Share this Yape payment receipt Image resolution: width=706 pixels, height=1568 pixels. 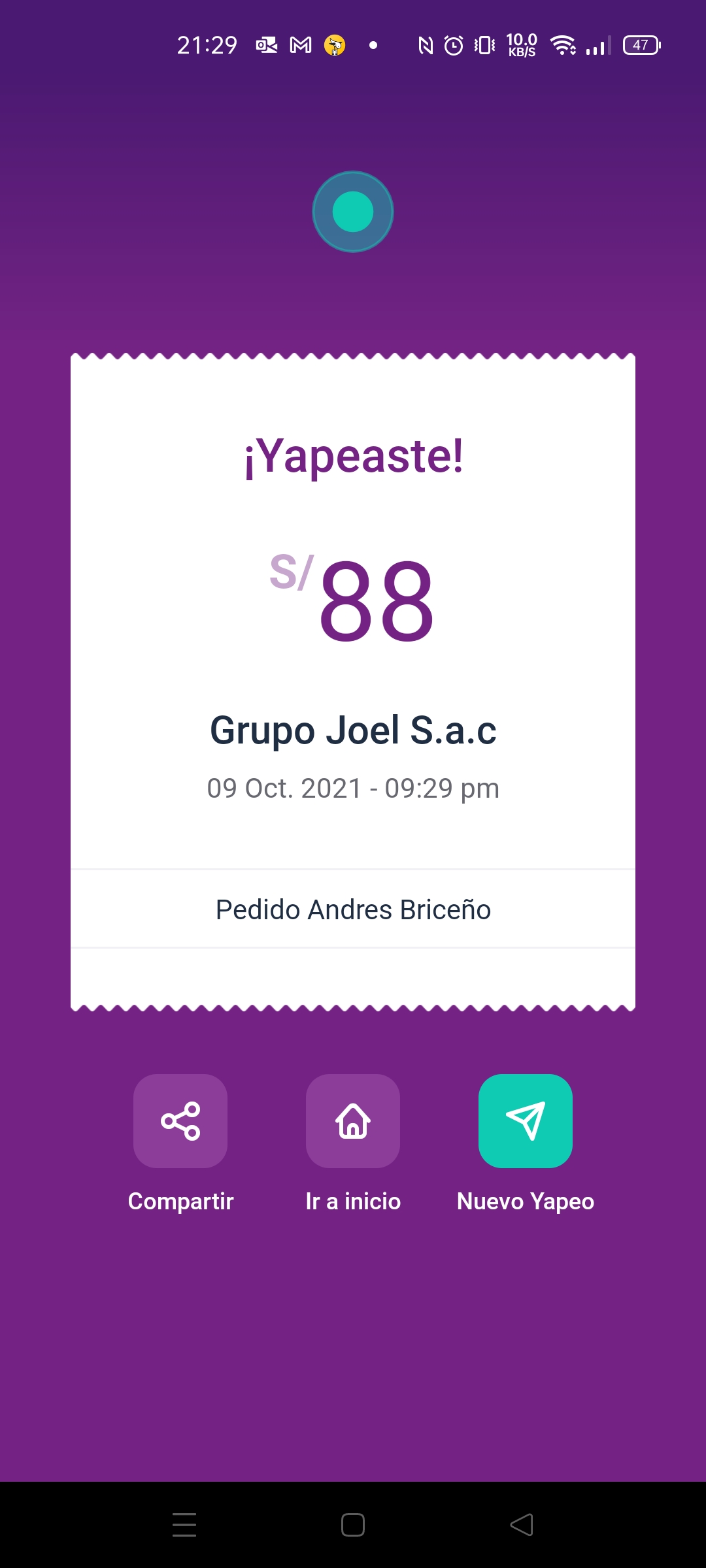(180, 1121)
